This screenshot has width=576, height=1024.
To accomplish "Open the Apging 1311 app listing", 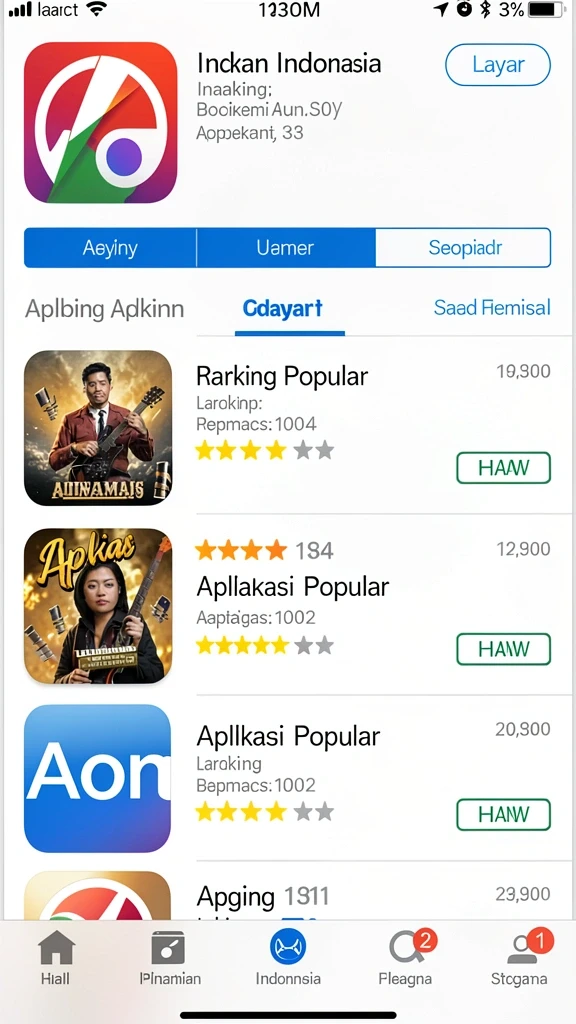I will (x=263, y=897).
